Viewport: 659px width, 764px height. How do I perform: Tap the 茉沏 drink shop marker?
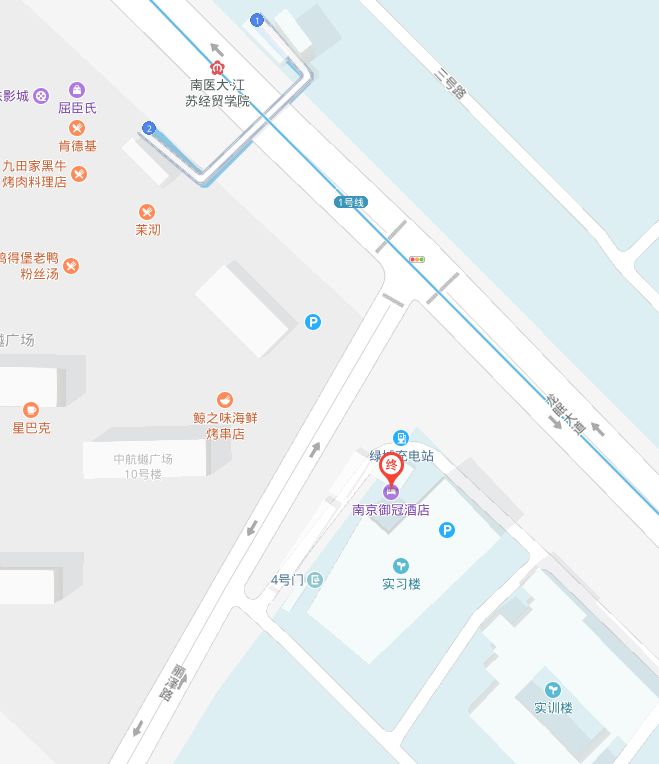pos(147,212)
